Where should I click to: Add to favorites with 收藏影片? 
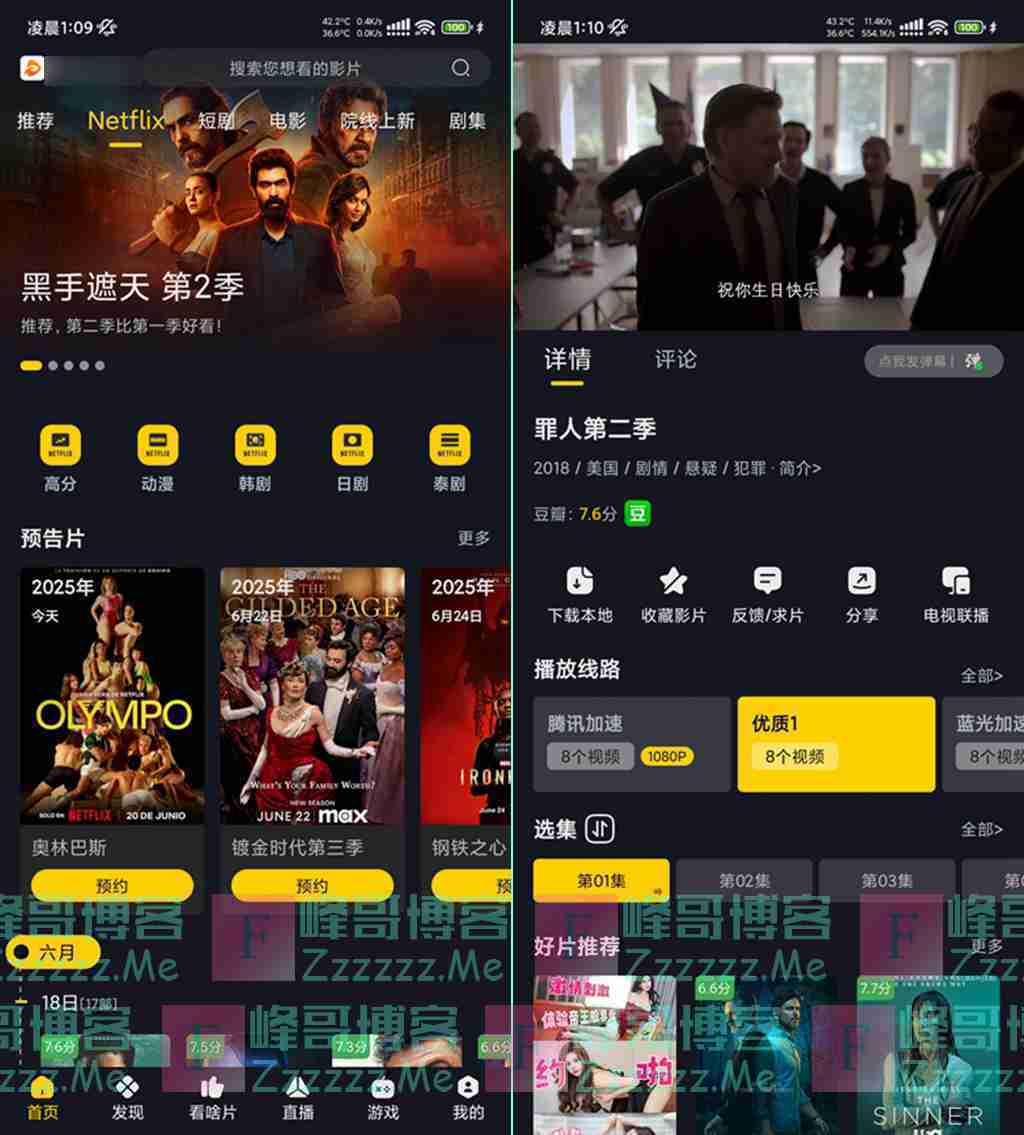coord(673,594)
